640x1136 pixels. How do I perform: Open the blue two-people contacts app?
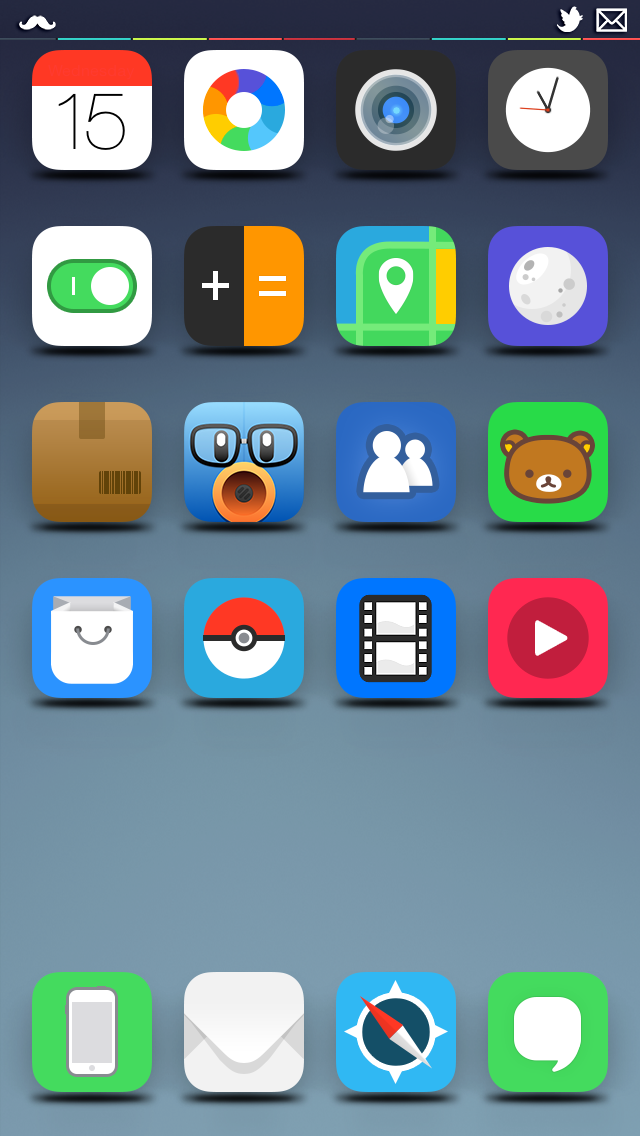click(396, 462)
